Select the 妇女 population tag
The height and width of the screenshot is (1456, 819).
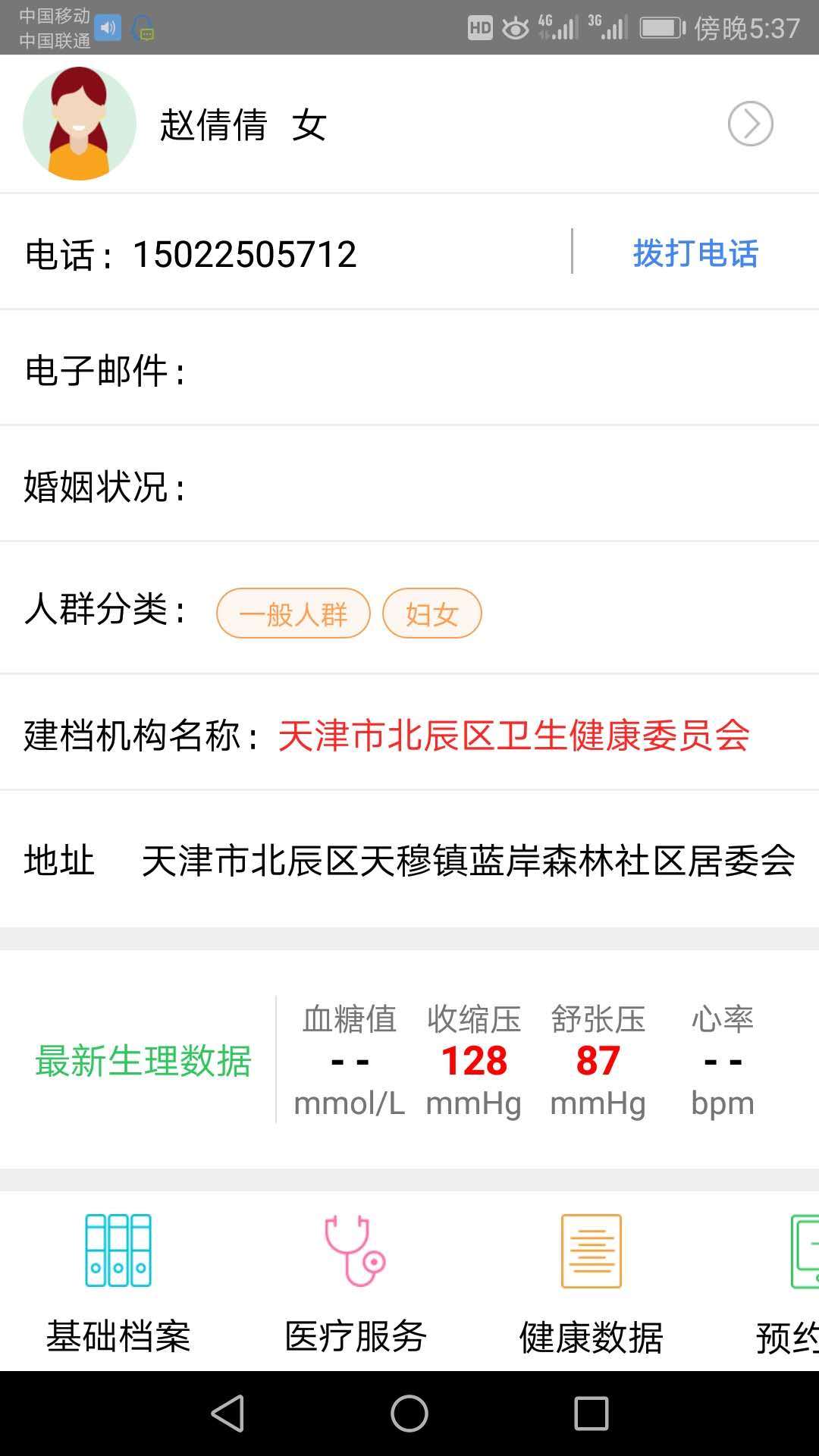click(431, 614)
